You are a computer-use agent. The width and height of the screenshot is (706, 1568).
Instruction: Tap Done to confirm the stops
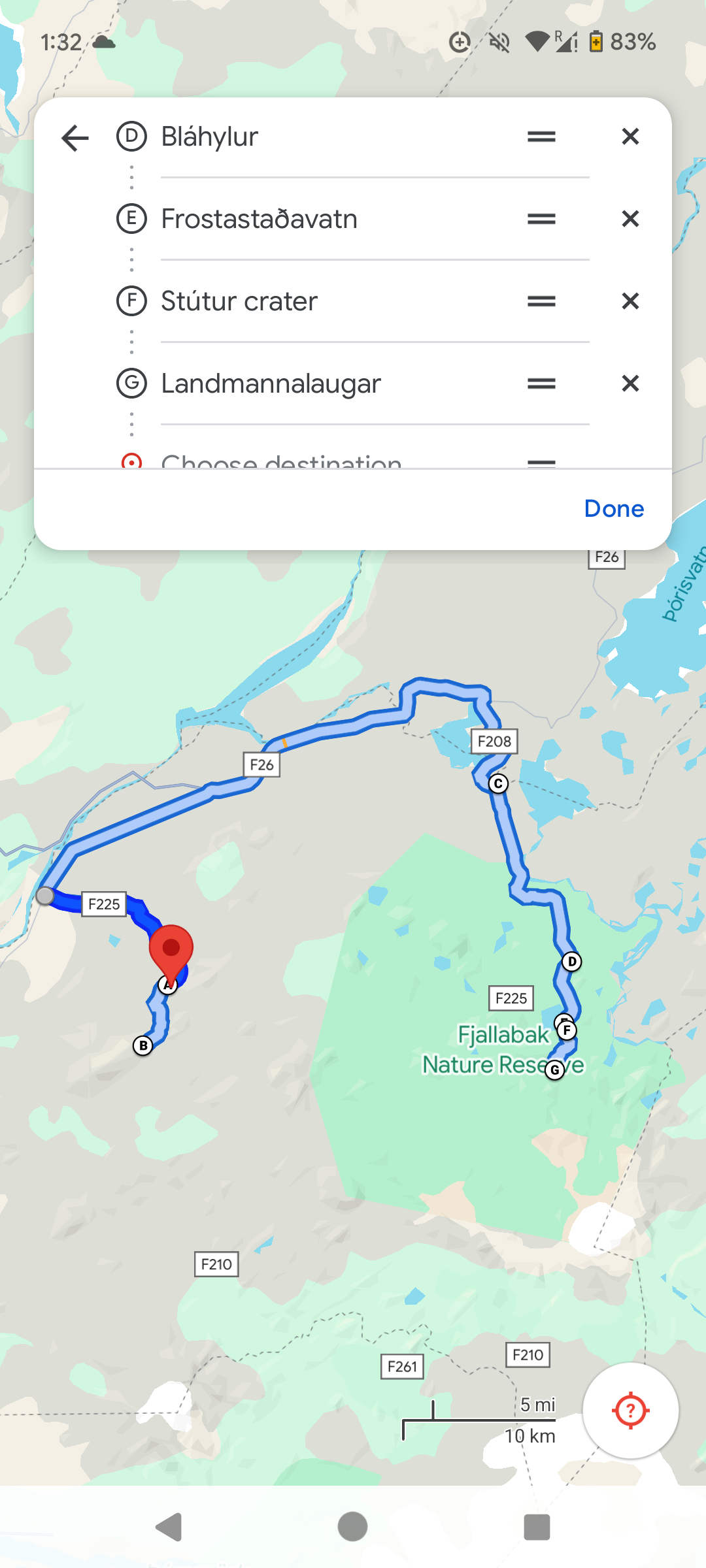point(614,508)
